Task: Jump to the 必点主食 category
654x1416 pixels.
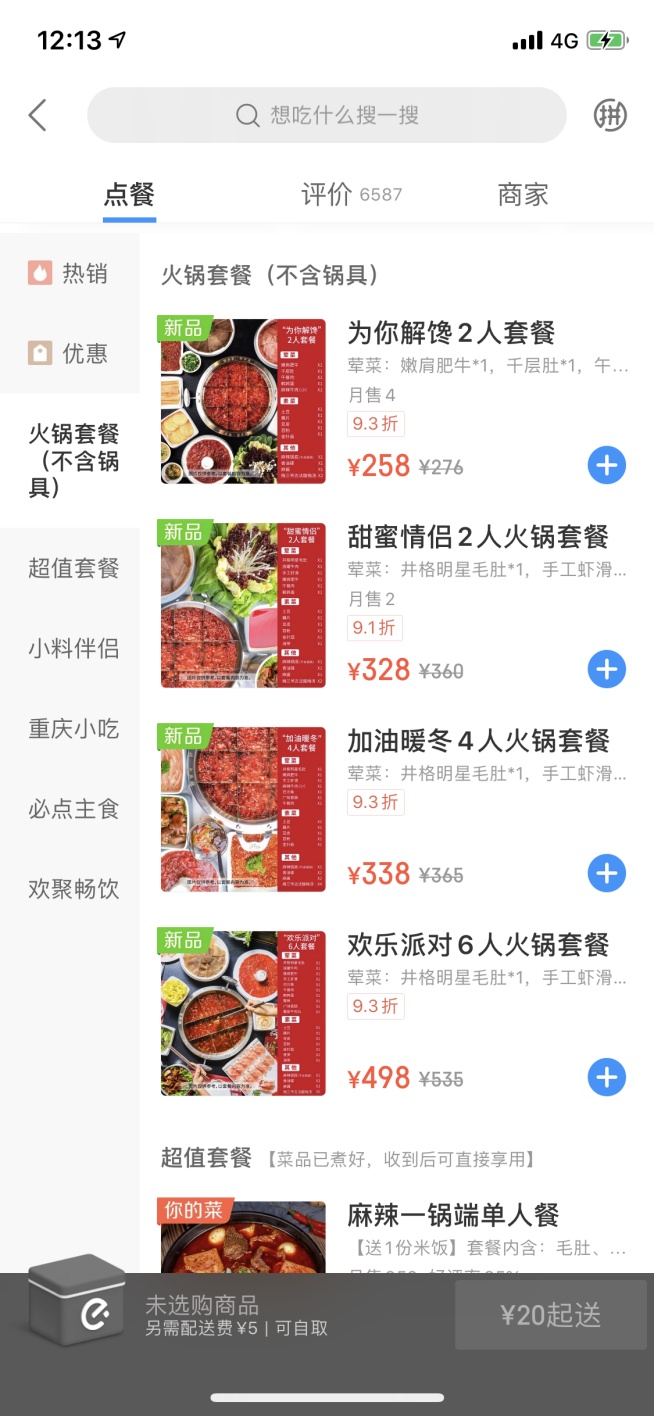Action: click(73, 808)
